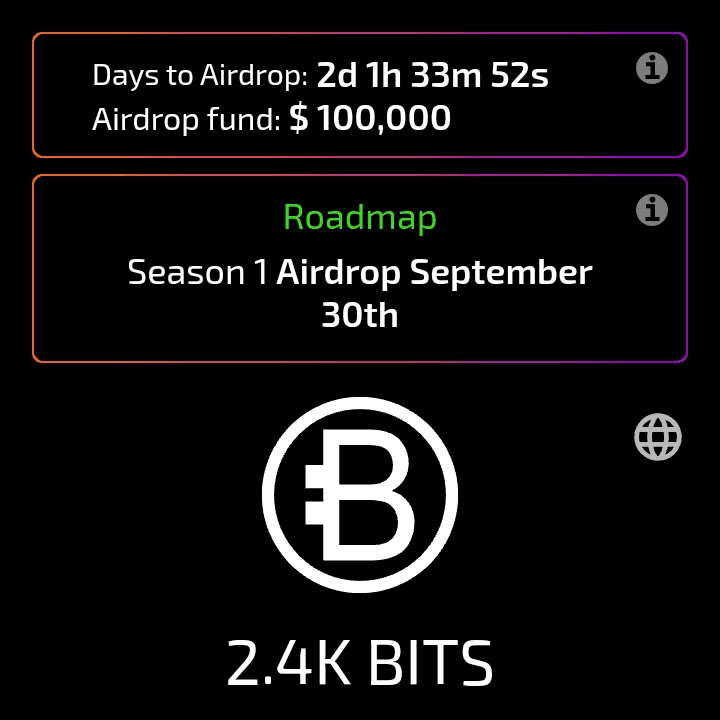Viewport: 720px width, 720px height.
Task: Tap the big B coin to earn BITS
Action: click(x=360, y=494)
